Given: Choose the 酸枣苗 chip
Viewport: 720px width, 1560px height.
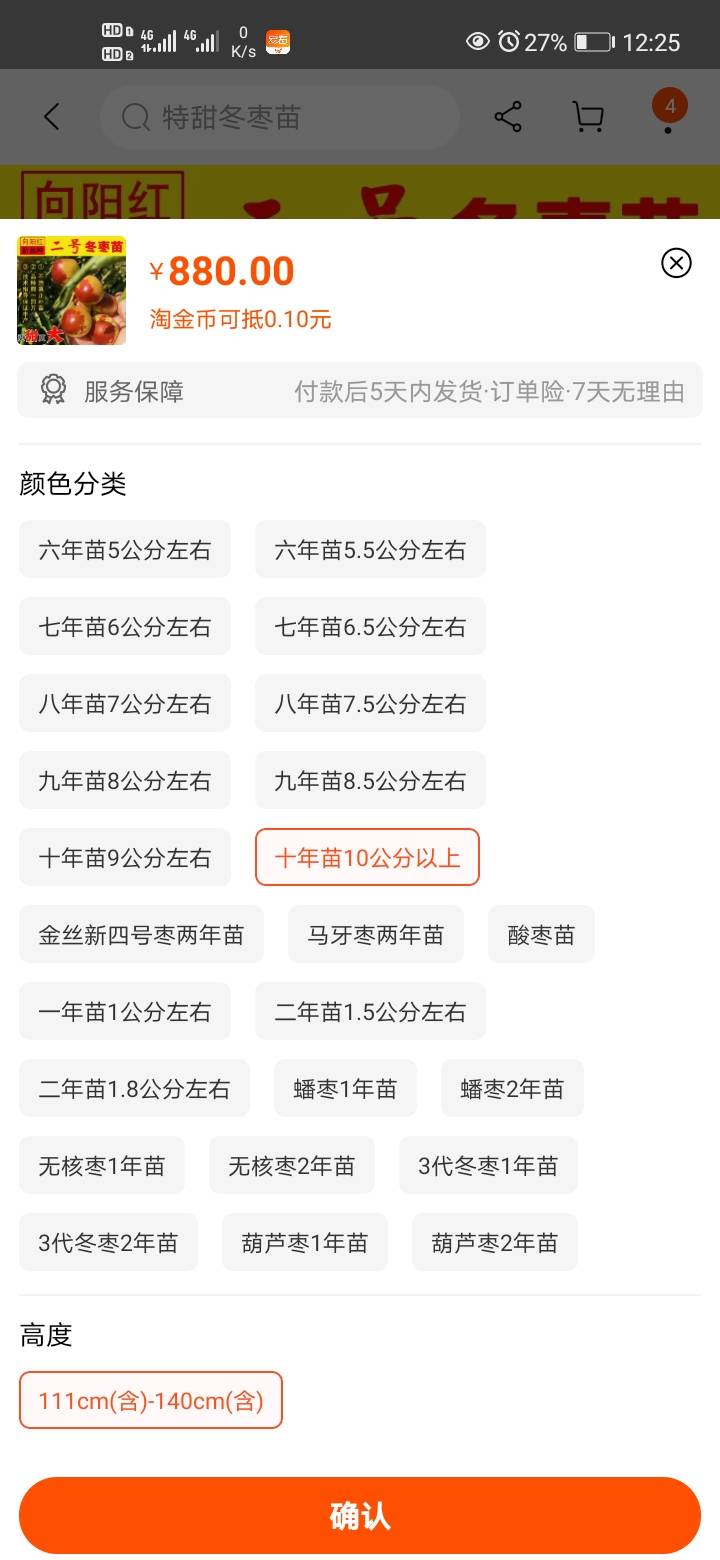Looking at the screenshot, I should 541,934.
